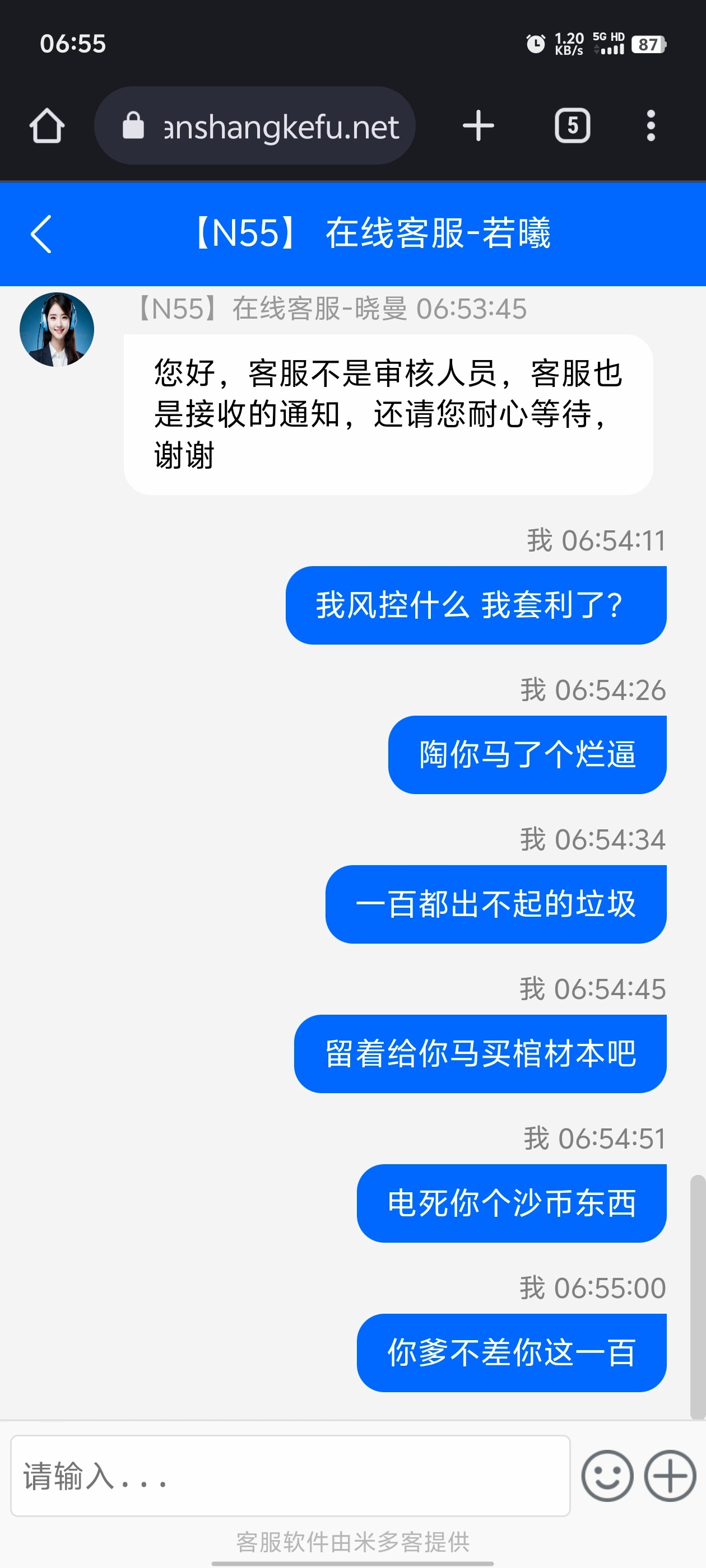Go back from the chat header
Image resolution: width=706 pixels, height=1568 pixels.
click(x=41, y=234)
